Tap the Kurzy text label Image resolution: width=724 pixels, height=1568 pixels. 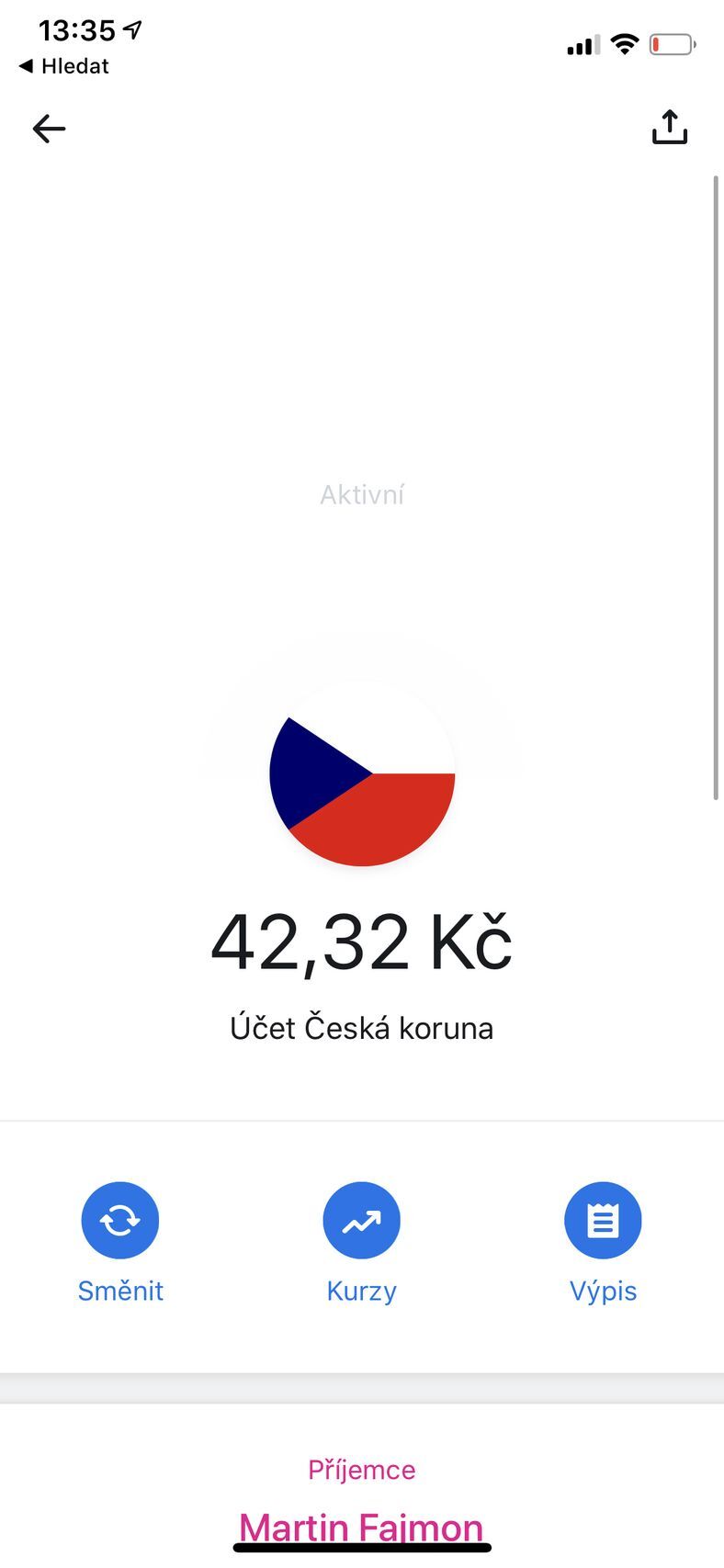[361, 1291]
